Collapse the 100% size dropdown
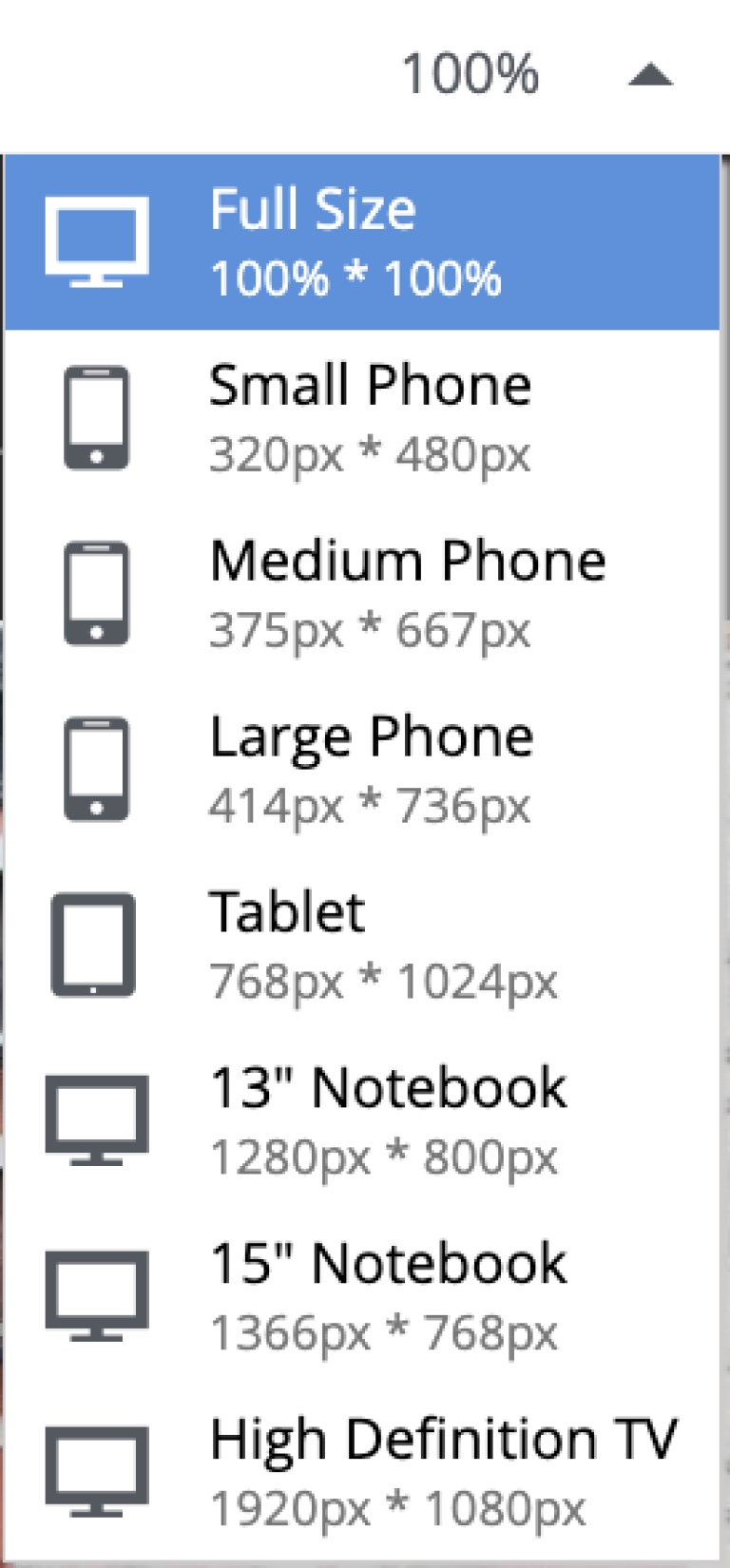The height and width of the screenshot is (1568, 730). pyautogui.click(x=650, y=75)
